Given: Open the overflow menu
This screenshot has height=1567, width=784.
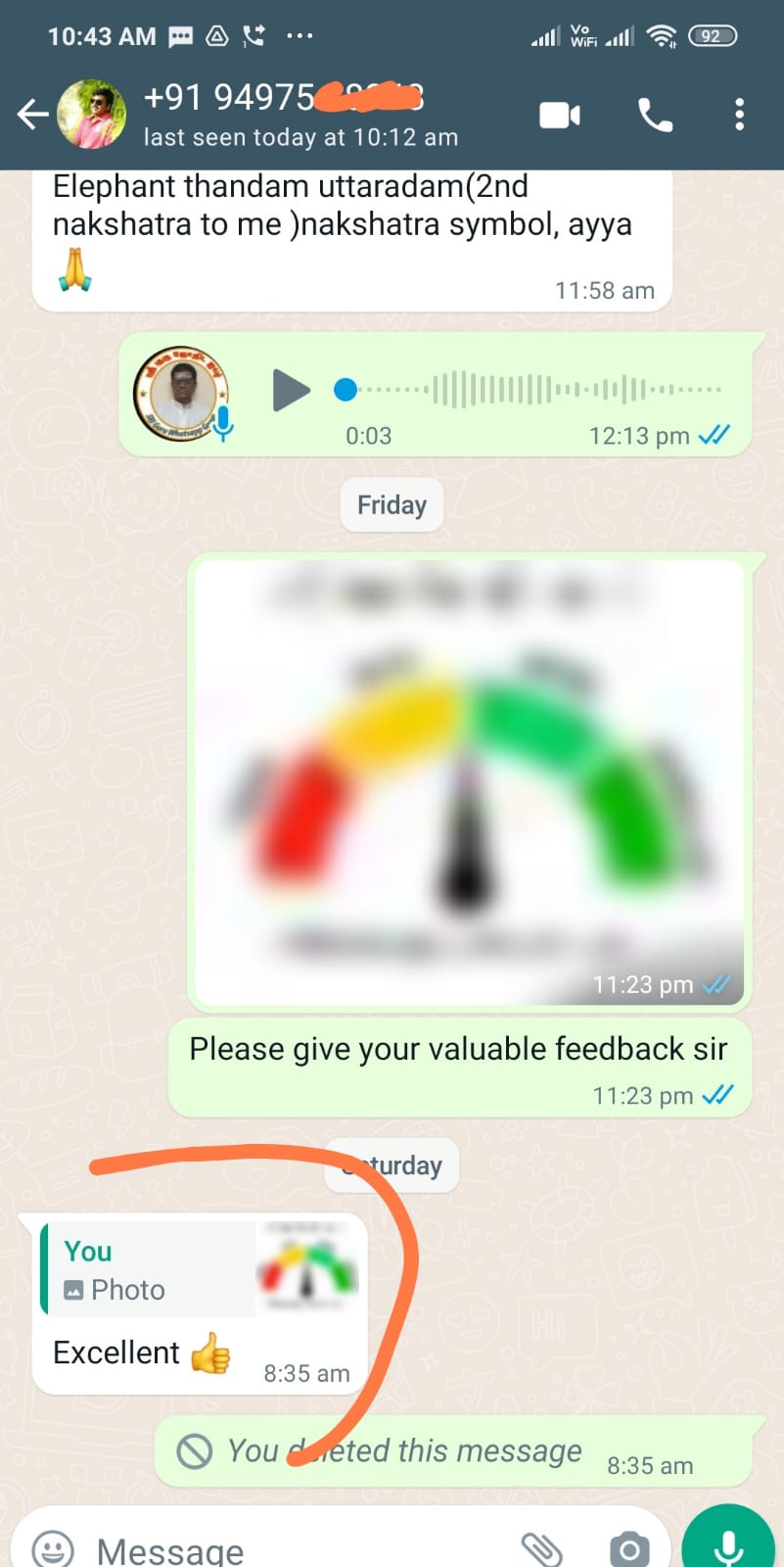Looking at the screenshot, I should point(739,115).
